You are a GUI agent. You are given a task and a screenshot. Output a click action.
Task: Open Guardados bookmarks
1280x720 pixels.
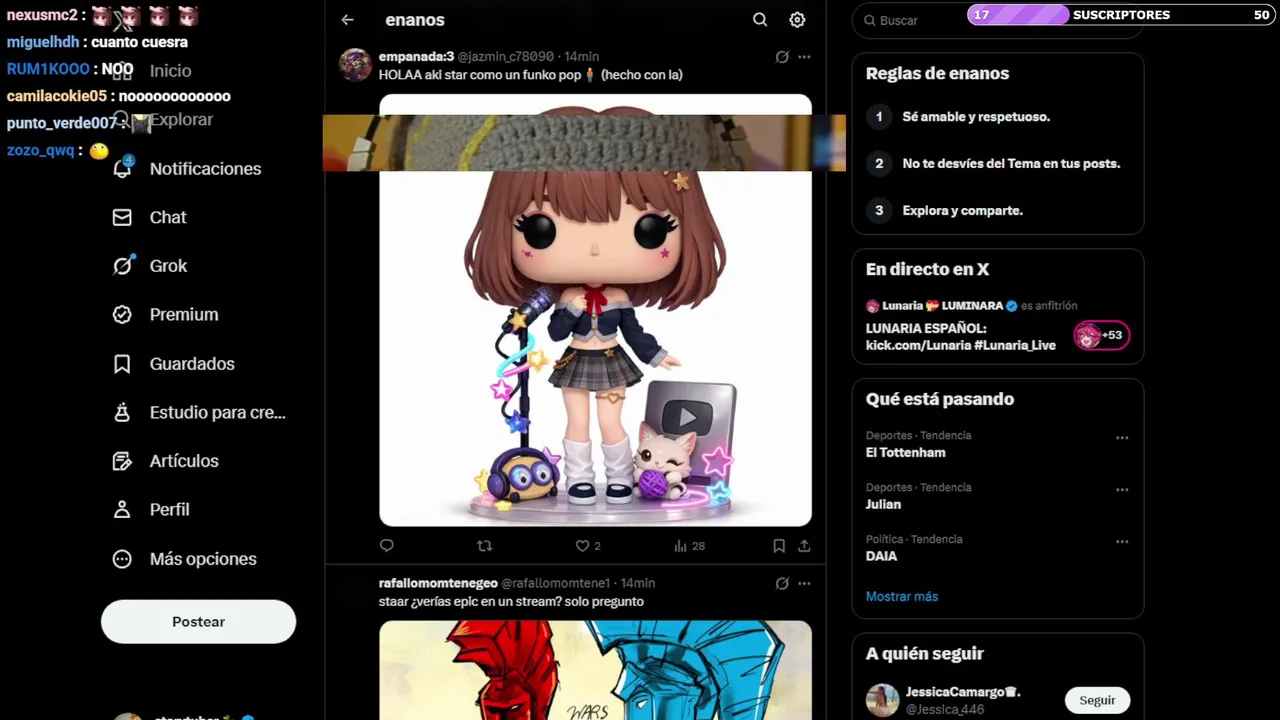click(191, 364)
